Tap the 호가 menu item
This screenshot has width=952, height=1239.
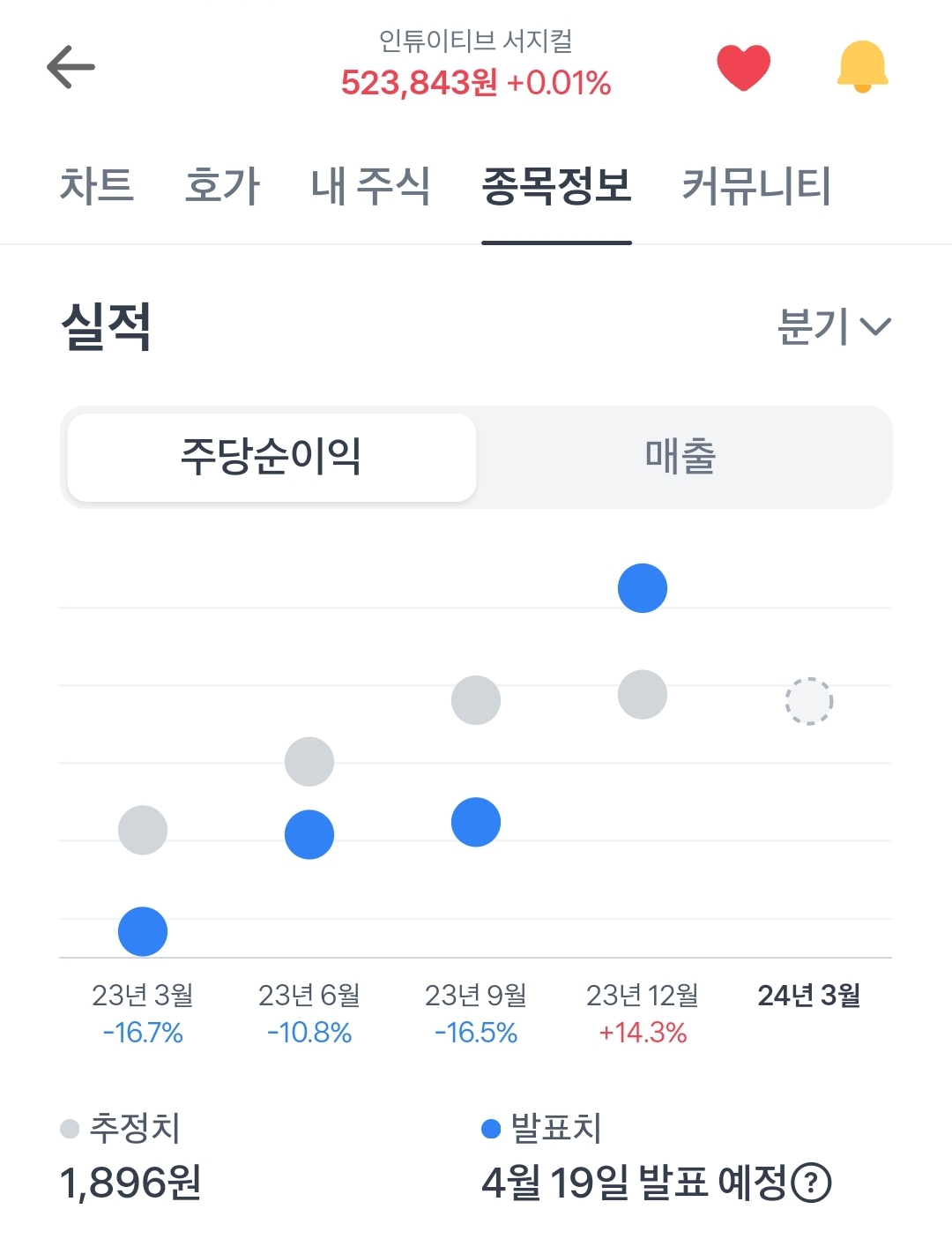(221, 185)
